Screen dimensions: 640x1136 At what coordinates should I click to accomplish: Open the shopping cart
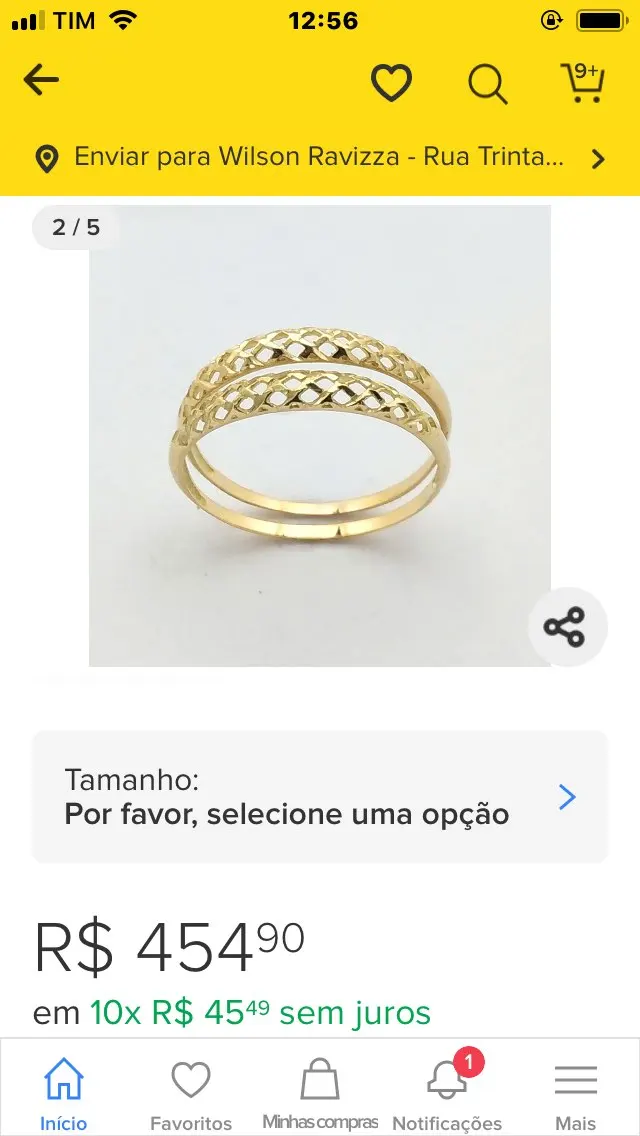(583, 83)
